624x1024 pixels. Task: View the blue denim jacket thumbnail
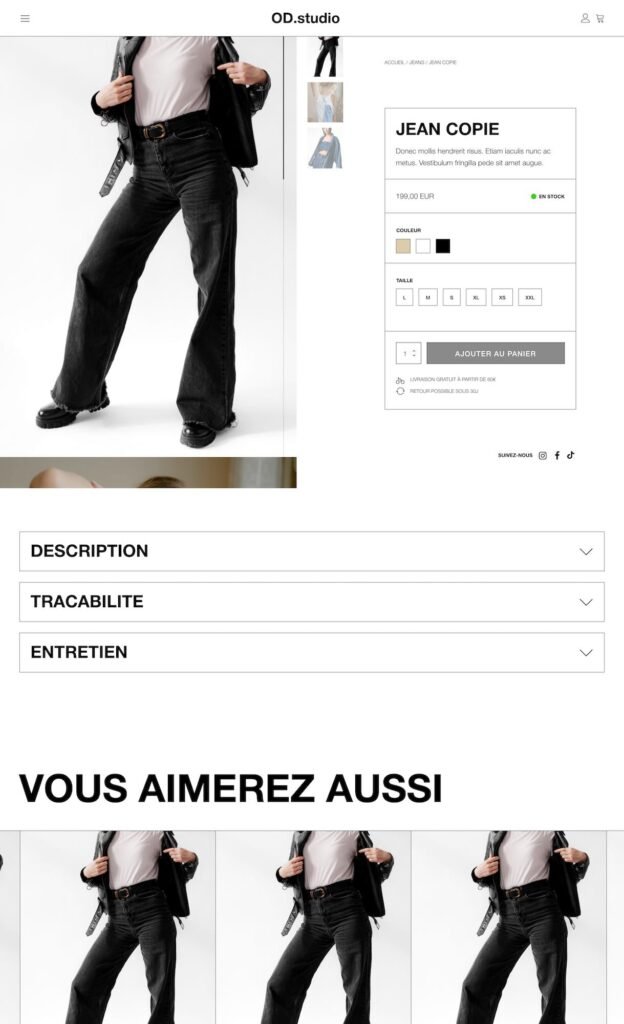[325, 148]
